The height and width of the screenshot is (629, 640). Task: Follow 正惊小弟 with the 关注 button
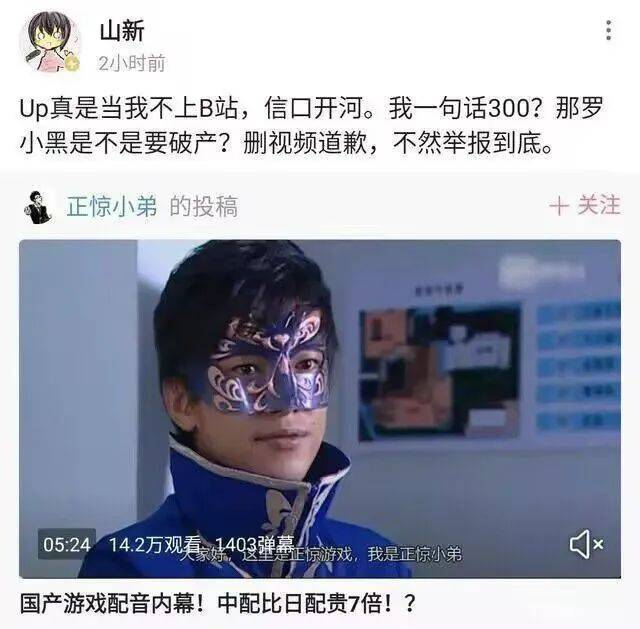(x=585, y=206)
